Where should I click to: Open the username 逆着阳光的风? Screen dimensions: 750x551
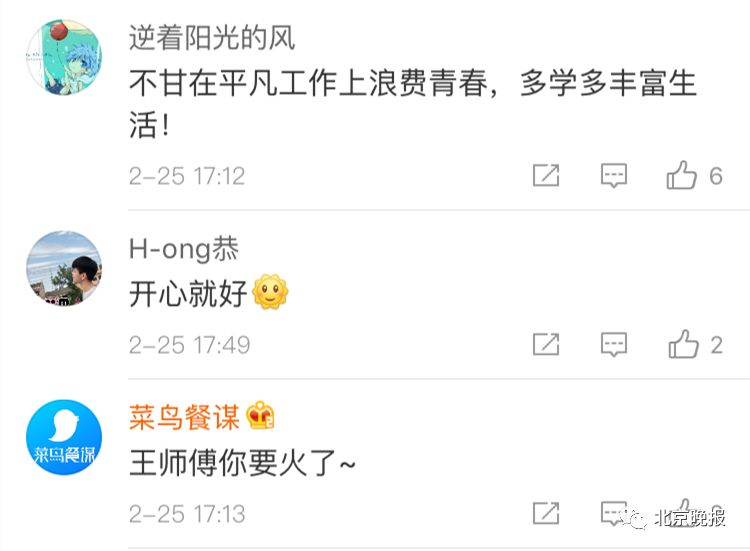tap(212, 38)
